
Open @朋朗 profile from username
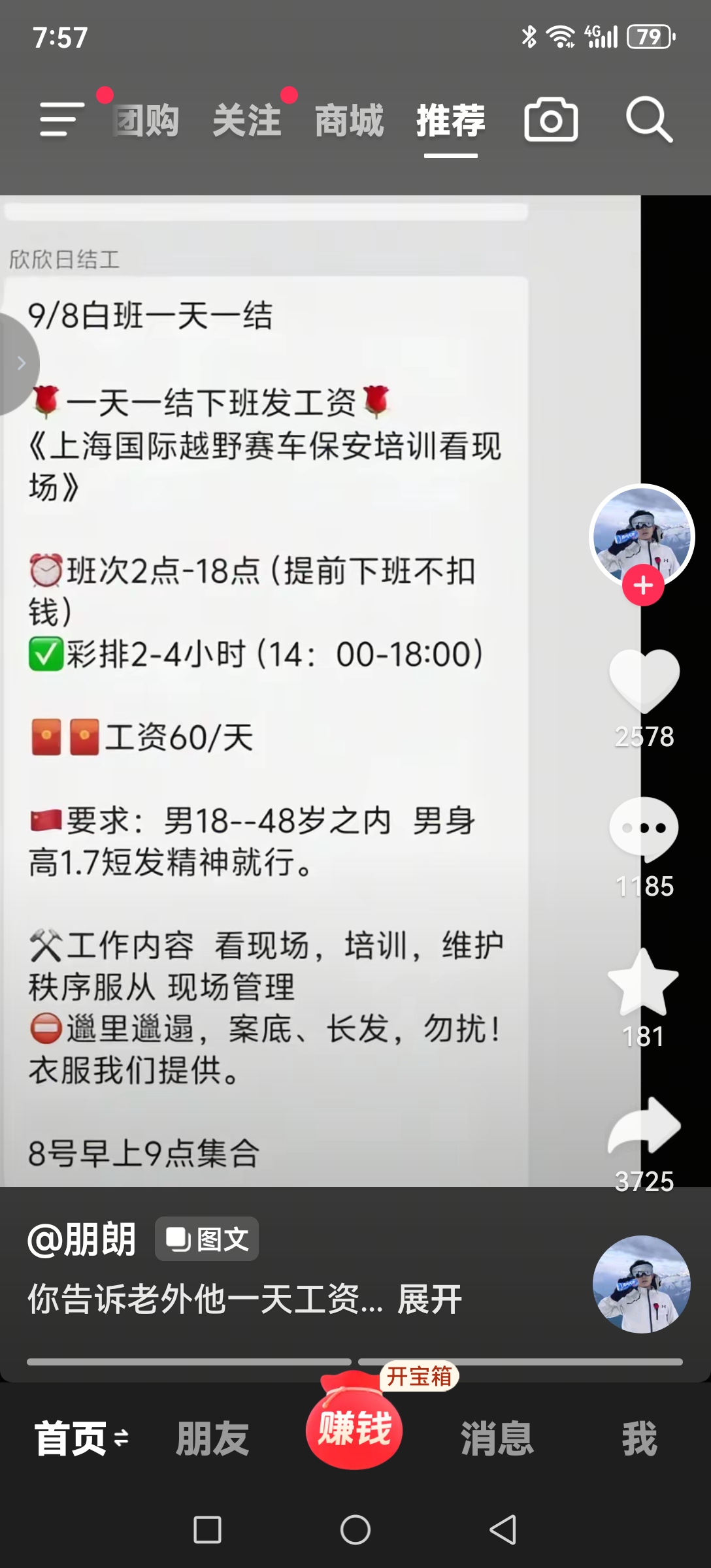tap(82, 1239)
